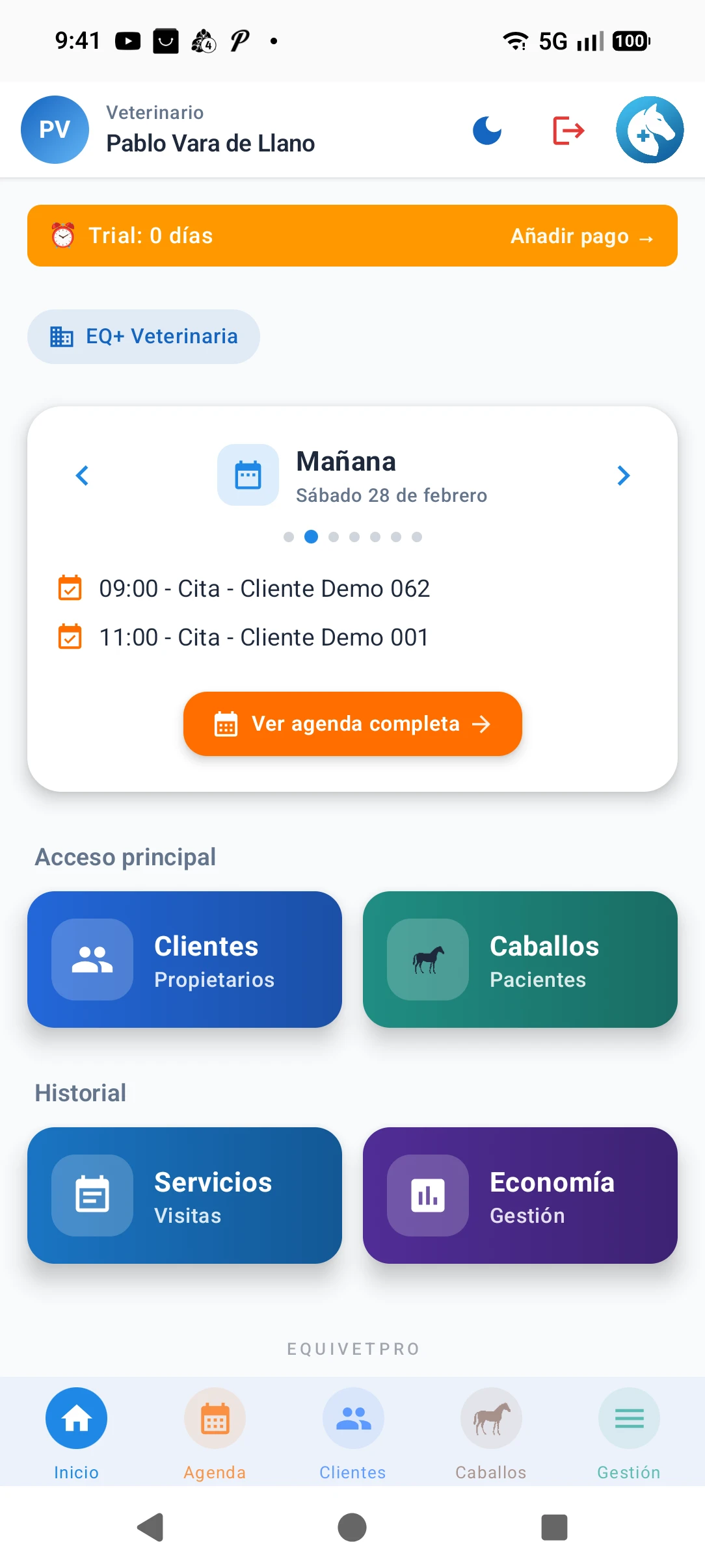Select the Agenda calendar icon in bottom bar

215,1418
